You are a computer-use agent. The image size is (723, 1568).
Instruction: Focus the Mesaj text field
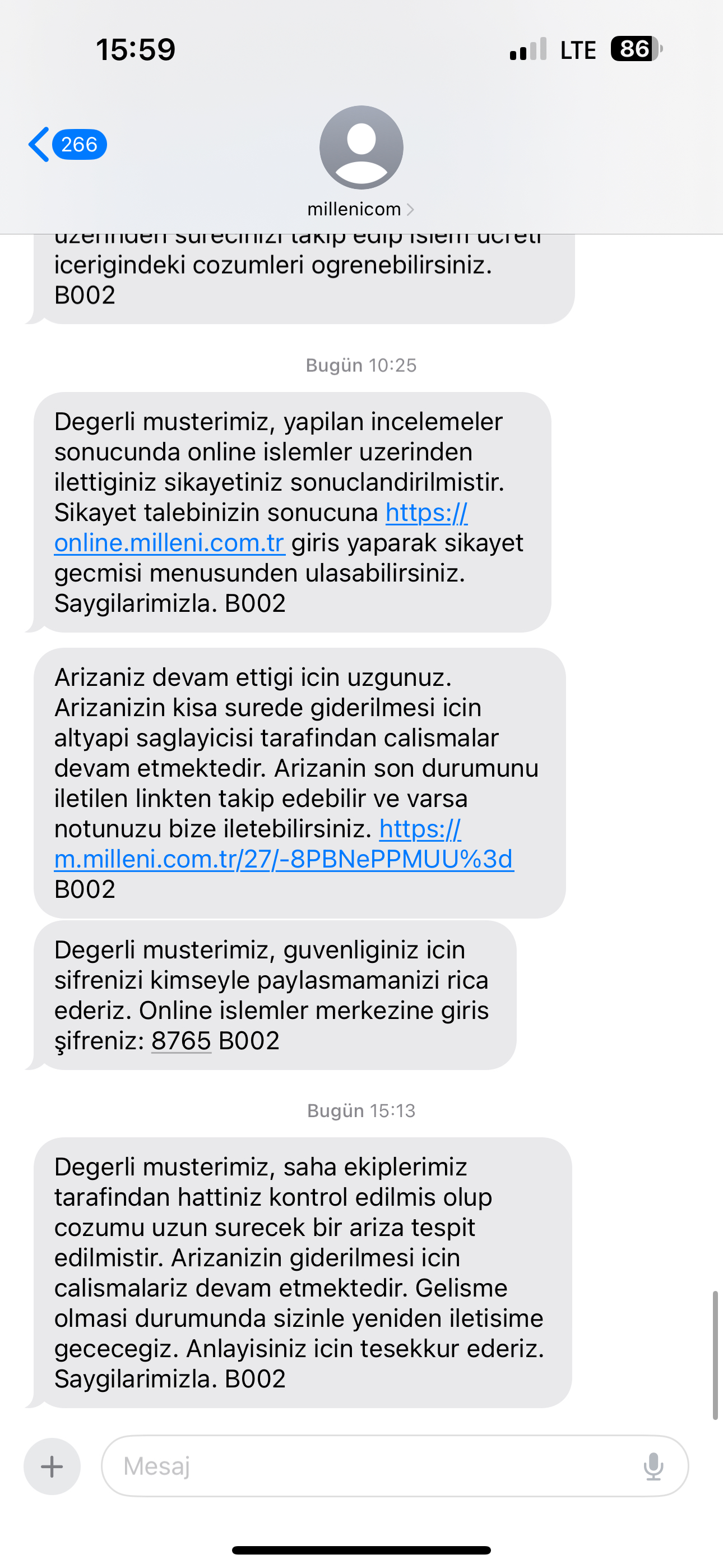click(x=365, y=1466)
